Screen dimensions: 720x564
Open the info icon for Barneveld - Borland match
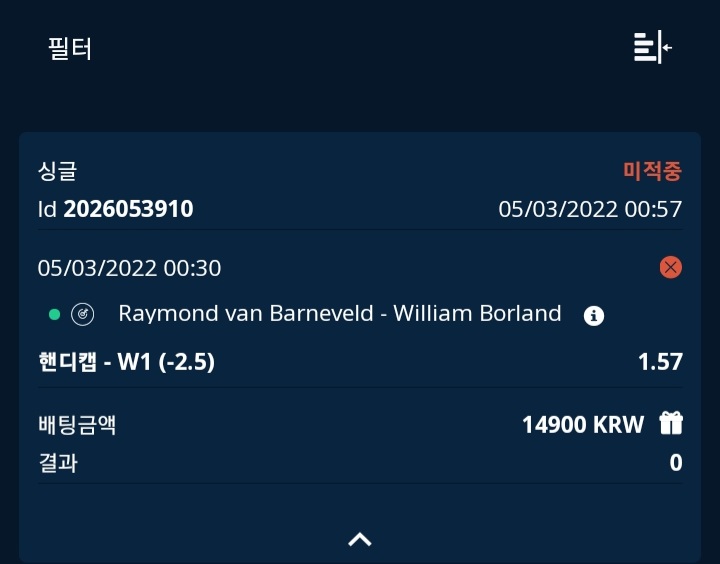tap(594, 315)
